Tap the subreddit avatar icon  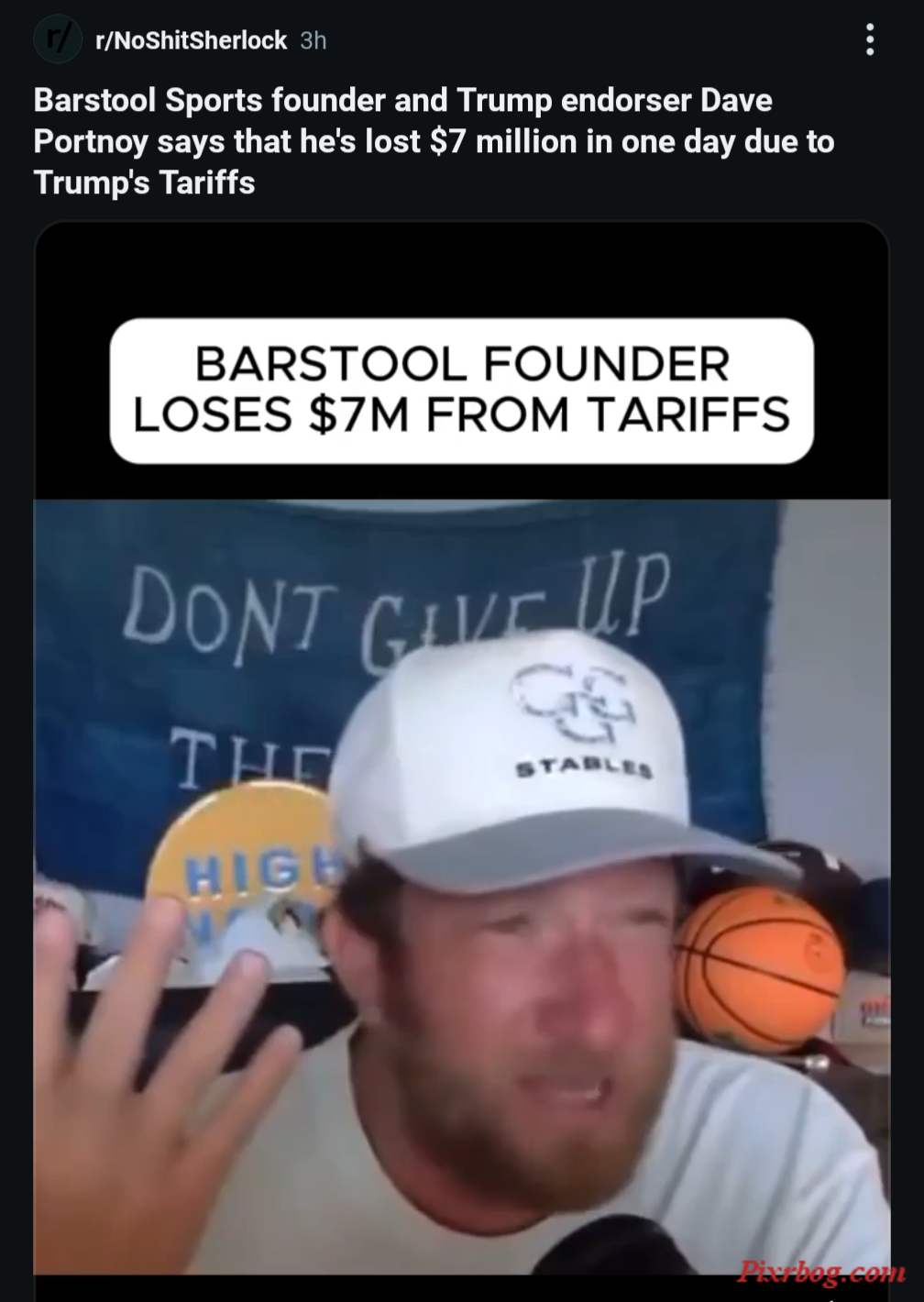58,40
